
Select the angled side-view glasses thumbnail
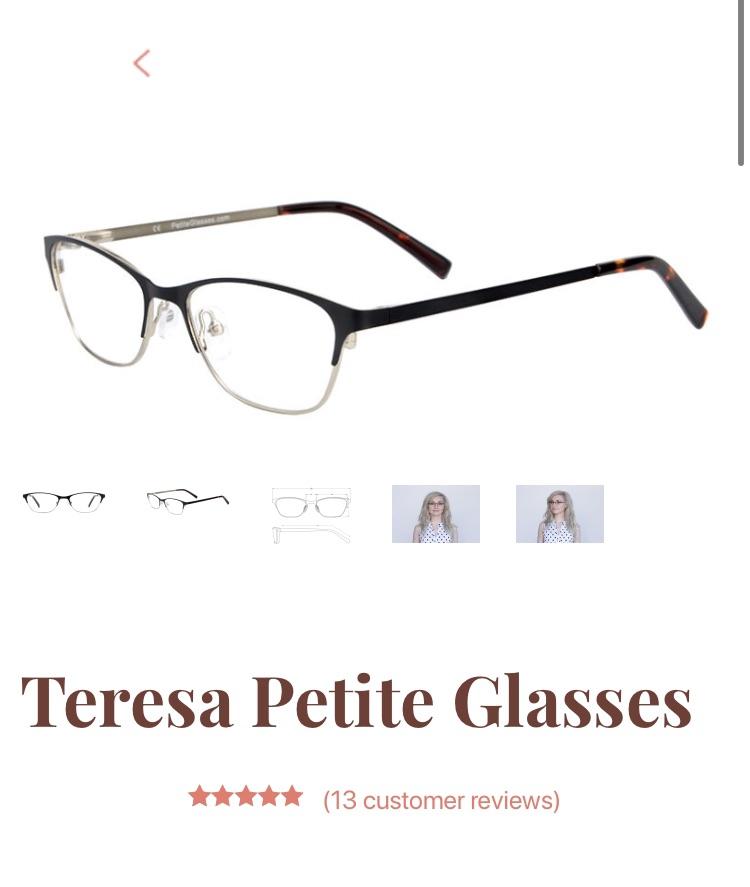click(187, 500)
